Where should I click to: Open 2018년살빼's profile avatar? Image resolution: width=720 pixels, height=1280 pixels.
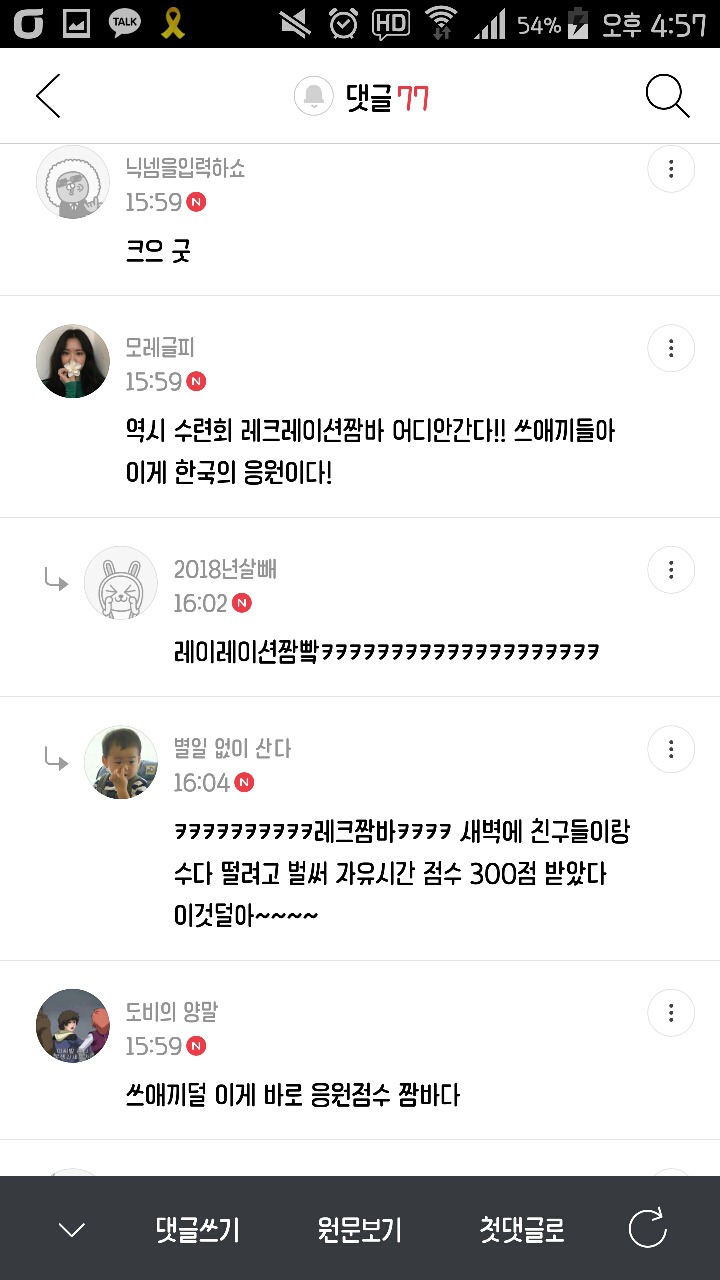point(121,583)
